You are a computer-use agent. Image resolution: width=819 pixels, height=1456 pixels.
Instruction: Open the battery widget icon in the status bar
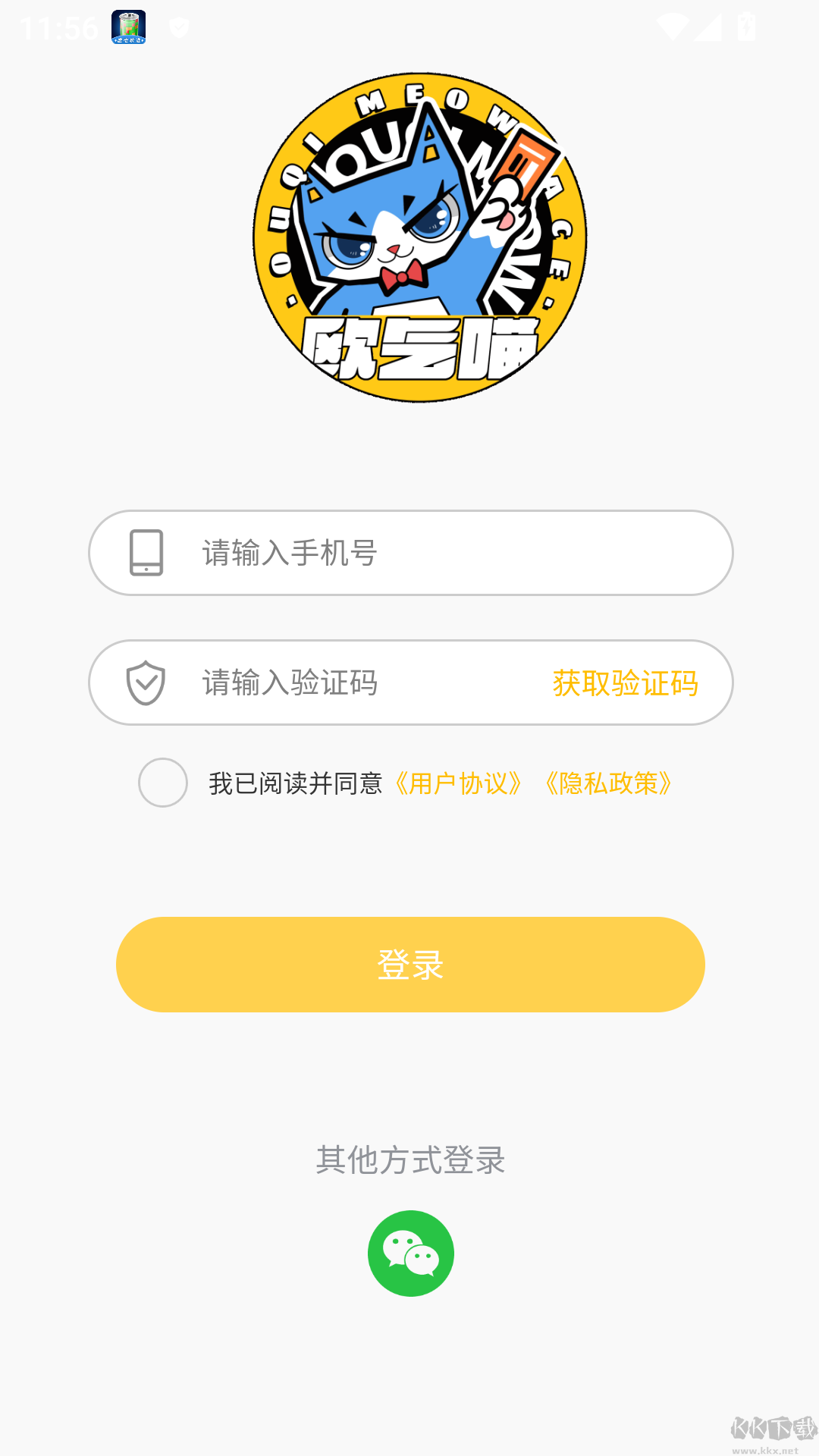pos(127,25)
